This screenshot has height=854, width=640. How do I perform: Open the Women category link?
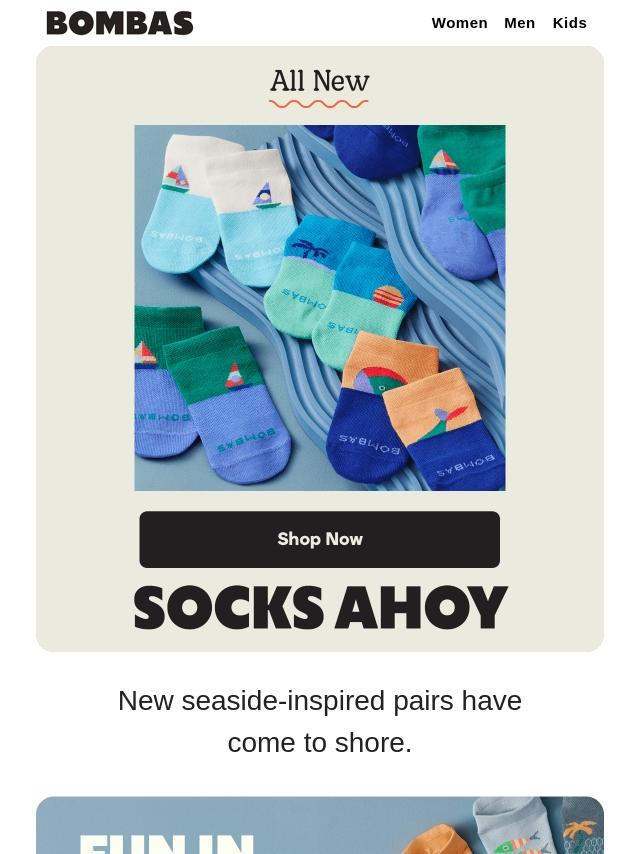click(x=459, y=23)
